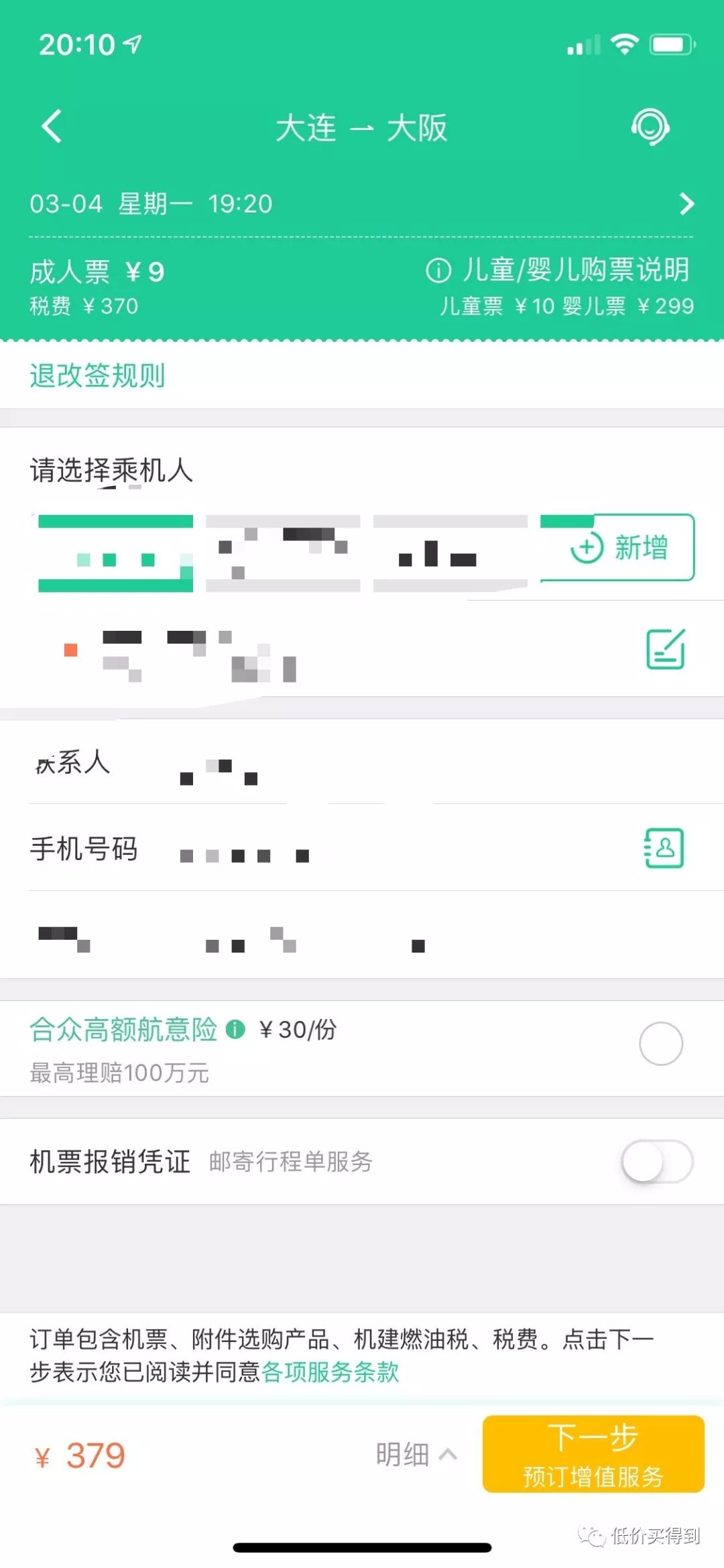The image size is (724, 1568).
Task: Tap the info icon next to 合众高额航意险
Action: (x=234, y=1031)
